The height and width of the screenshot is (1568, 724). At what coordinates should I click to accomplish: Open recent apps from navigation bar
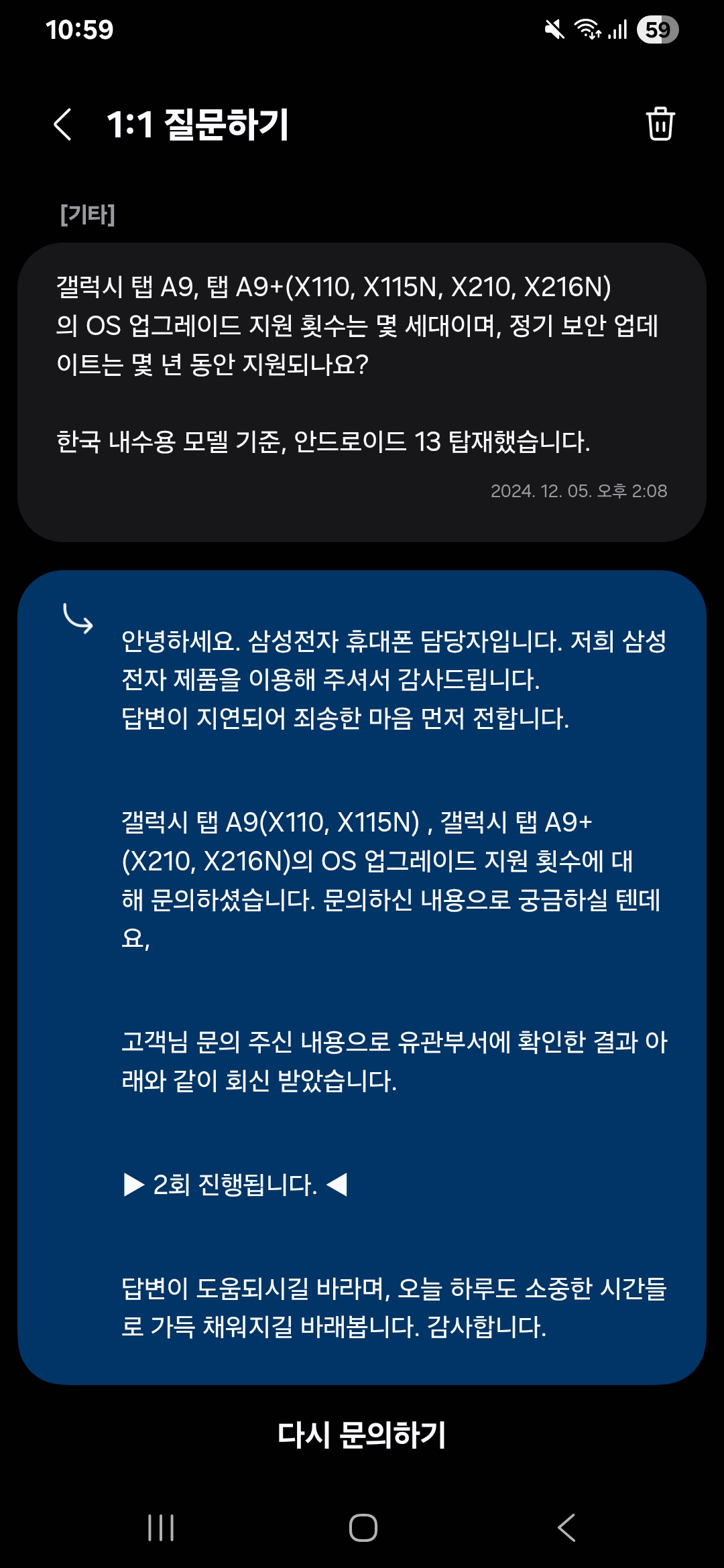[161, 1528]
